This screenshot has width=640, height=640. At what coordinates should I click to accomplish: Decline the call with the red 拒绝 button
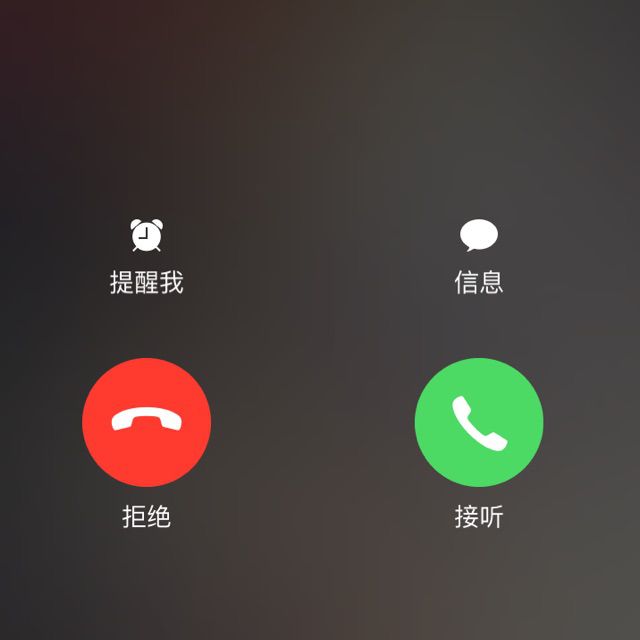point(147,422)
